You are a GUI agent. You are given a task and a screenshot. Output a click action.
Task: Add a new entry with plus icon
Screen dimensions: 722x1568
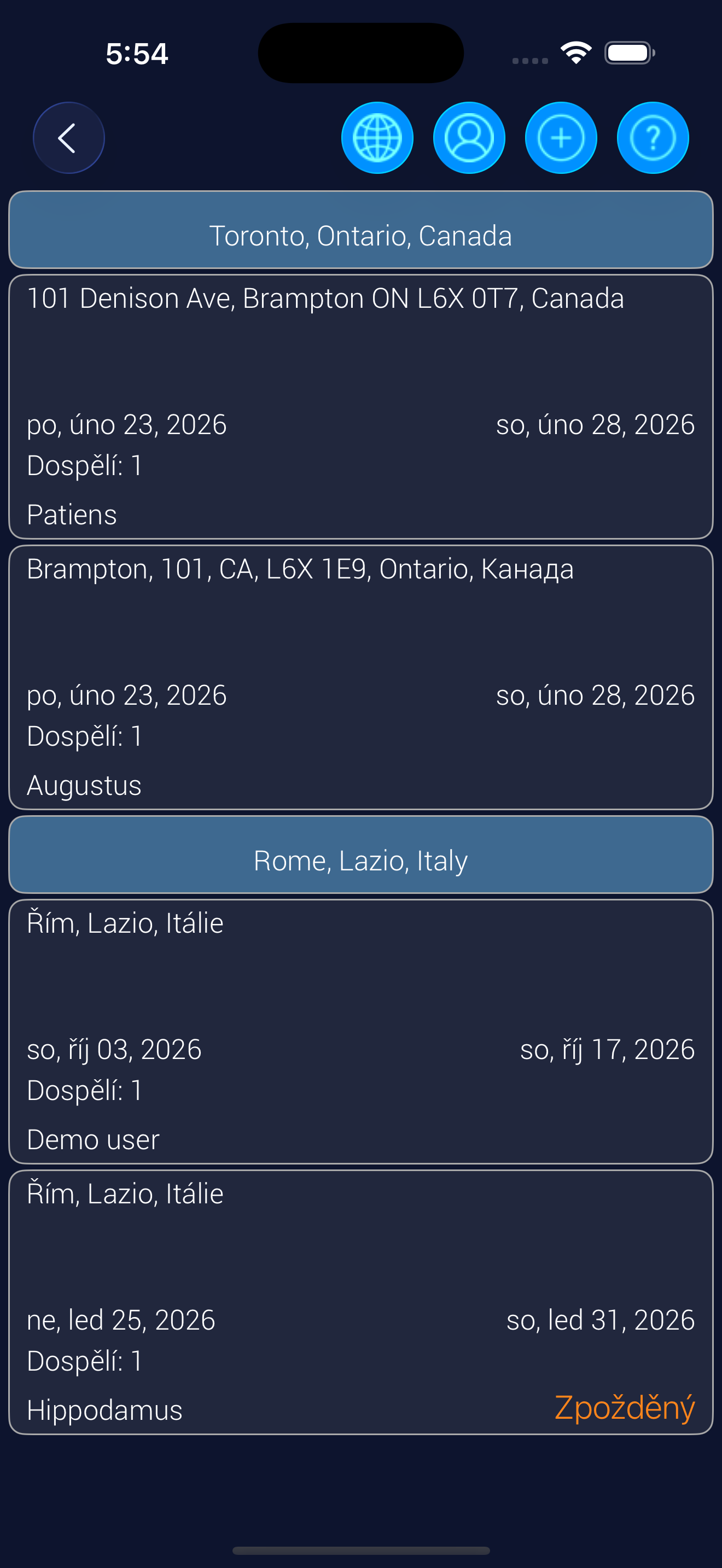click(x=561, y=138)
